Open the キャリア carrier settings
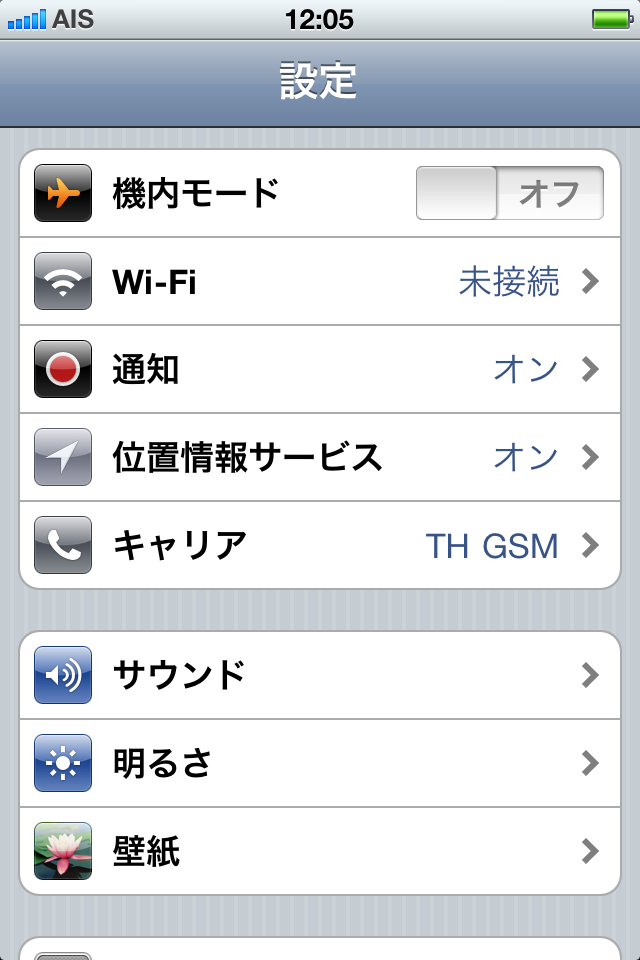640x960 pixels. 320,545
